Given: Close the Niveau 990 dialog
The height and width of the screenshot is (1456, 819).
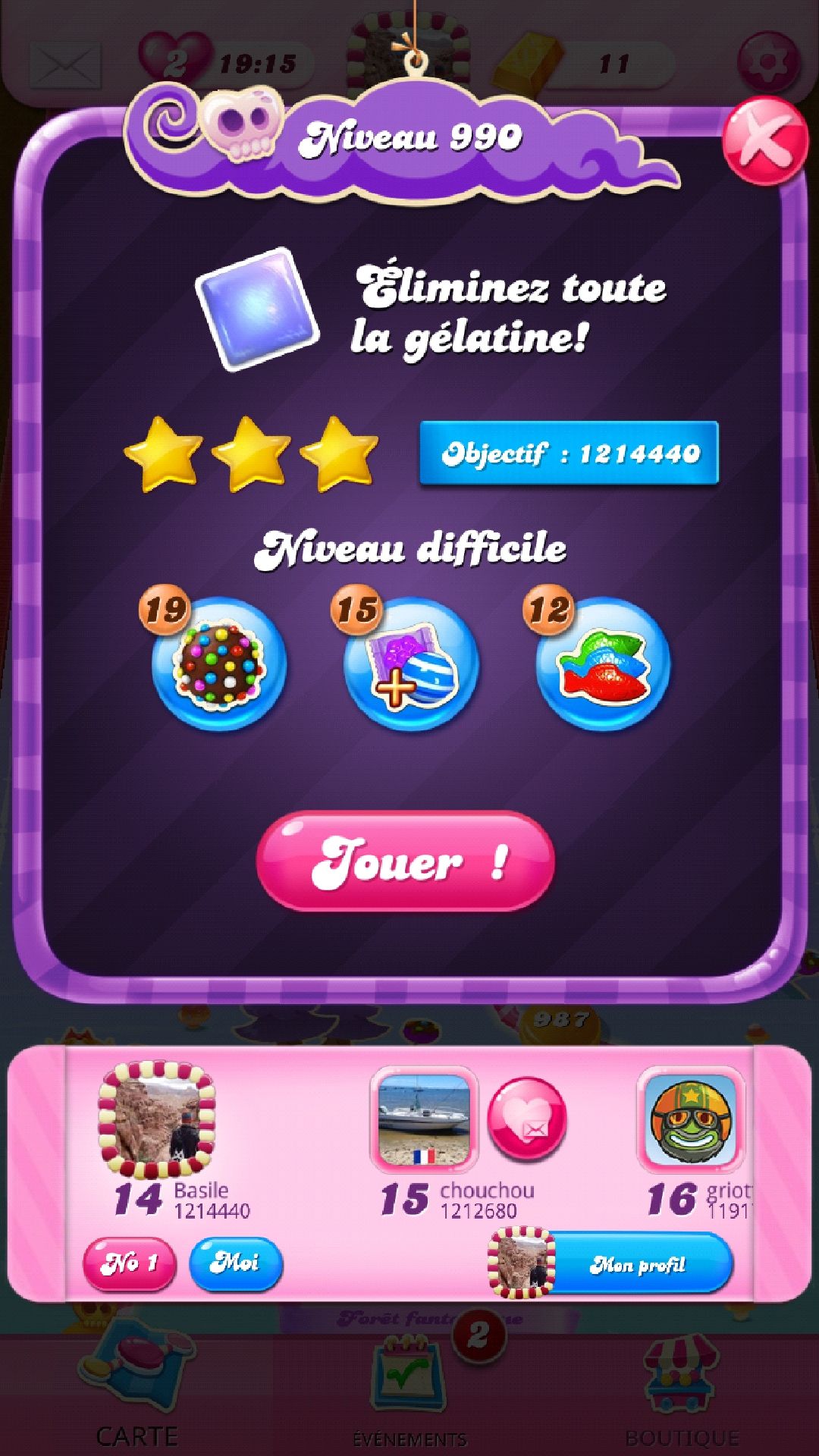Looking at the screenshot, I should [764, 141].
